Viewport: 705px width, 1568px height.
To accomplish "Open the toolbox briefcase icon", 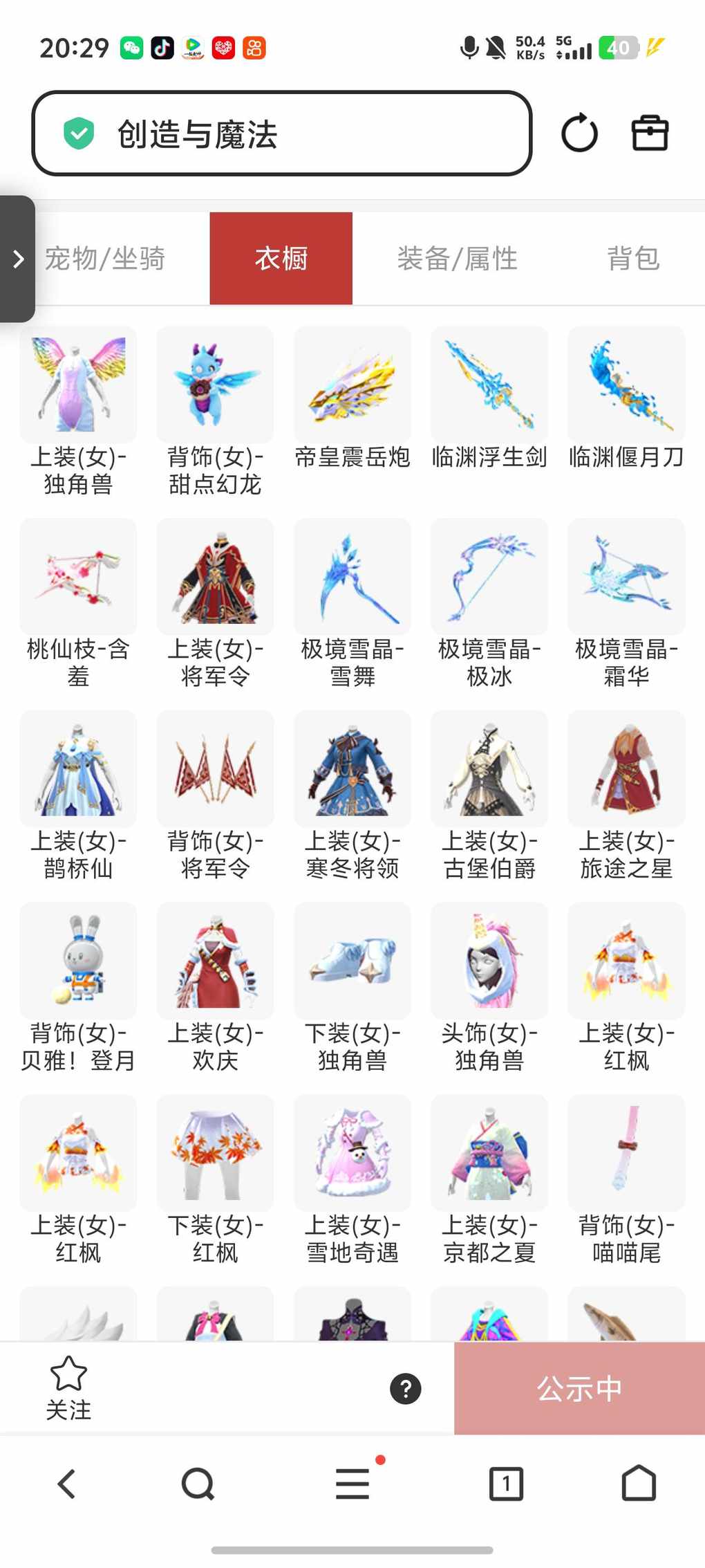I will pos(650,133).
